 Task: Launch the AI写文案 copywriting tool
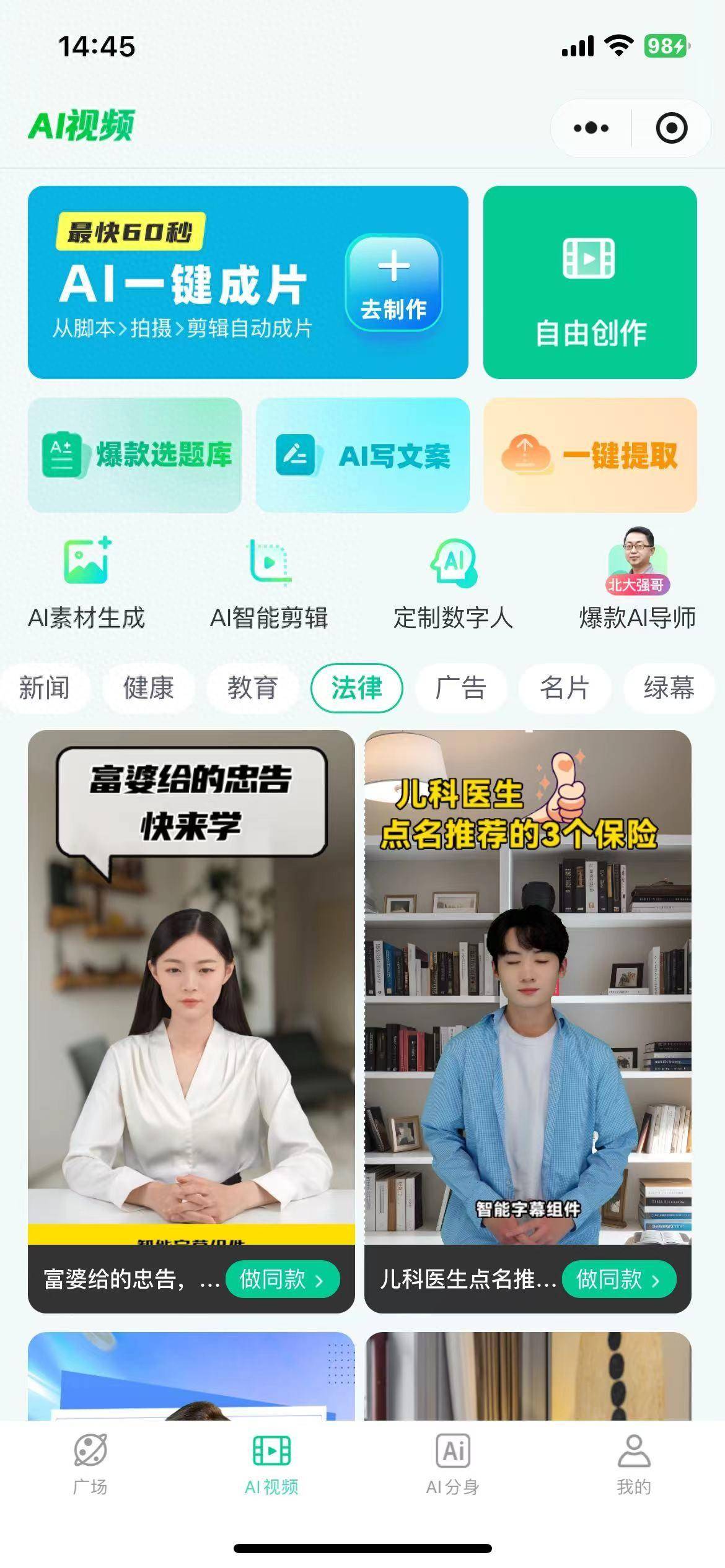362,455
